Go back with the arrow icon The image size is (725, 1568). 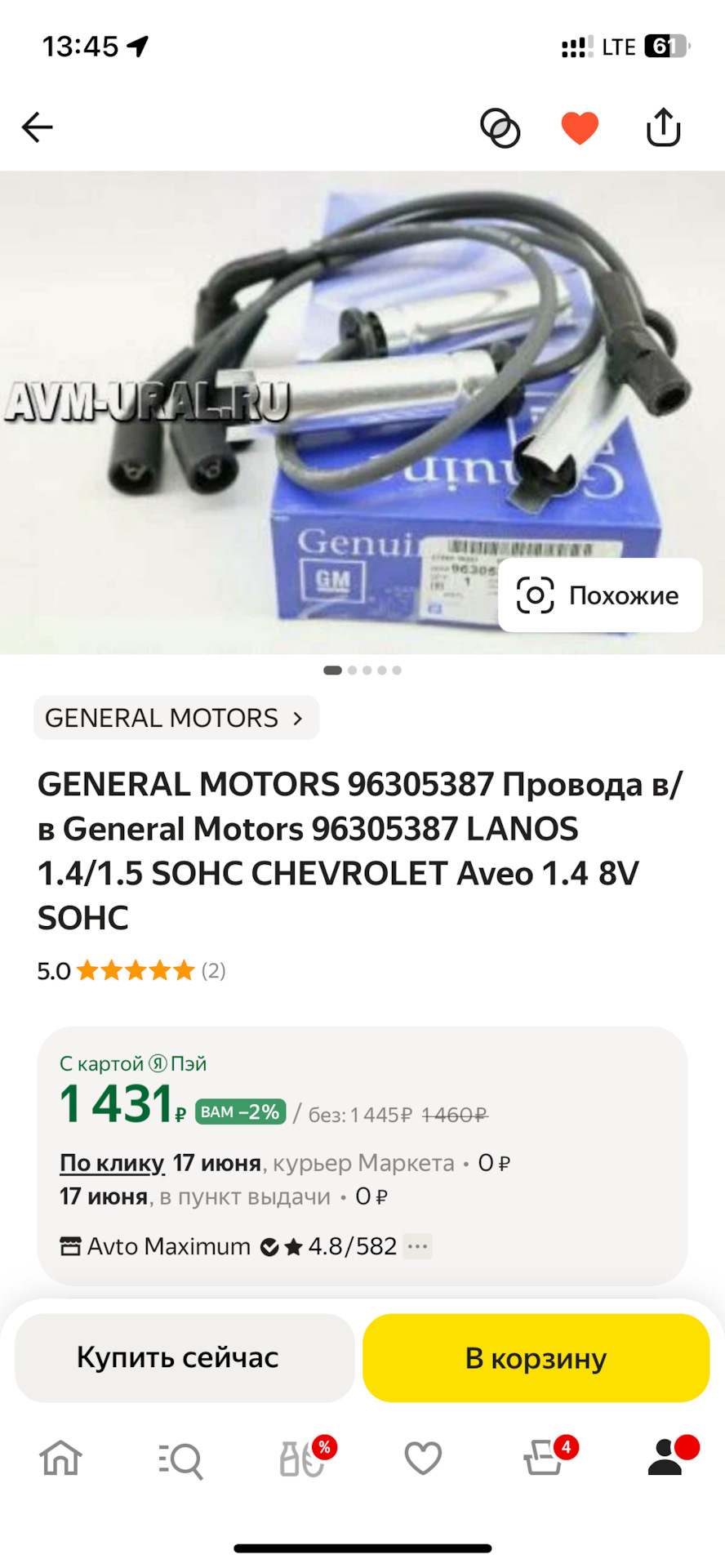37,127
